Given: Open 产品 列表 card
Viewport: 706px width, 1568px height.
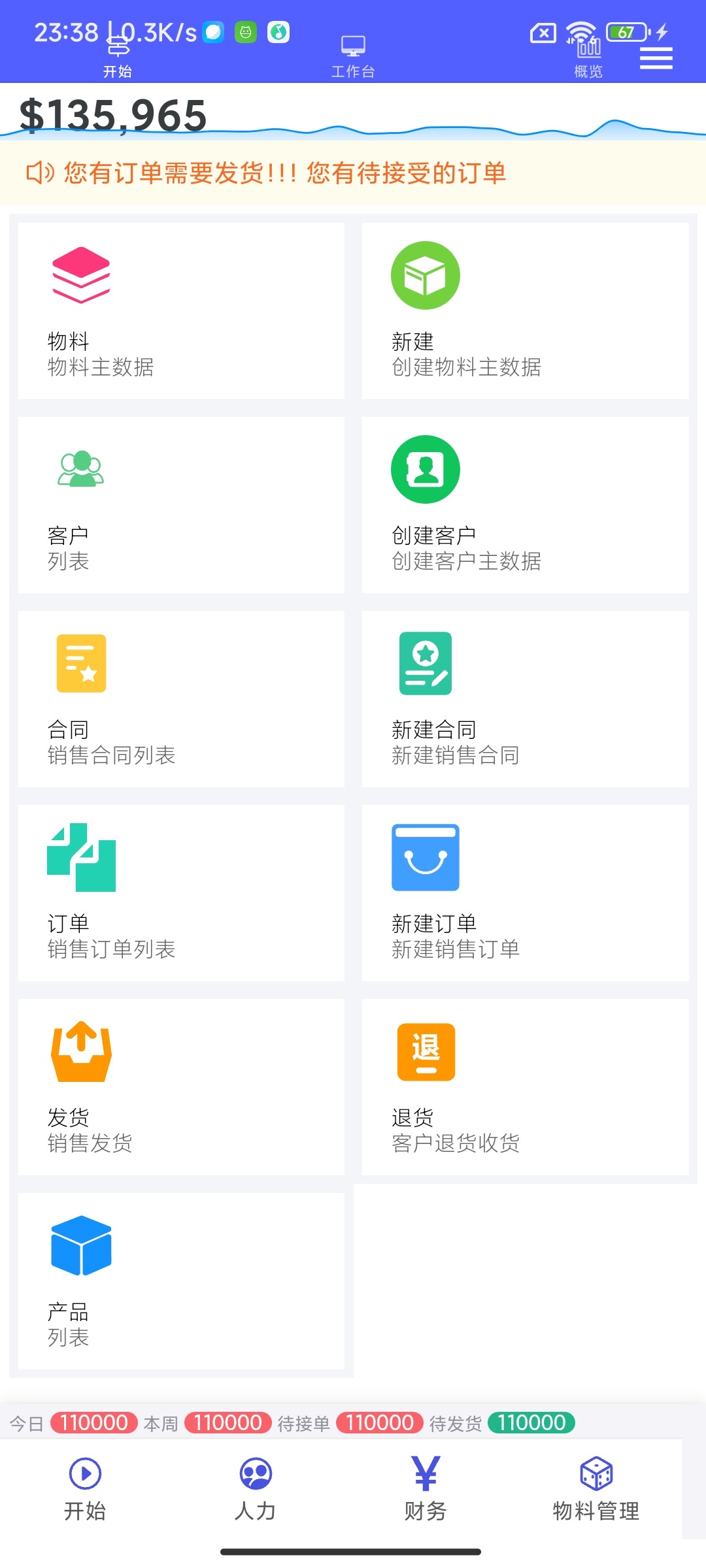Looking at the screenshot, I should 181,1281.
